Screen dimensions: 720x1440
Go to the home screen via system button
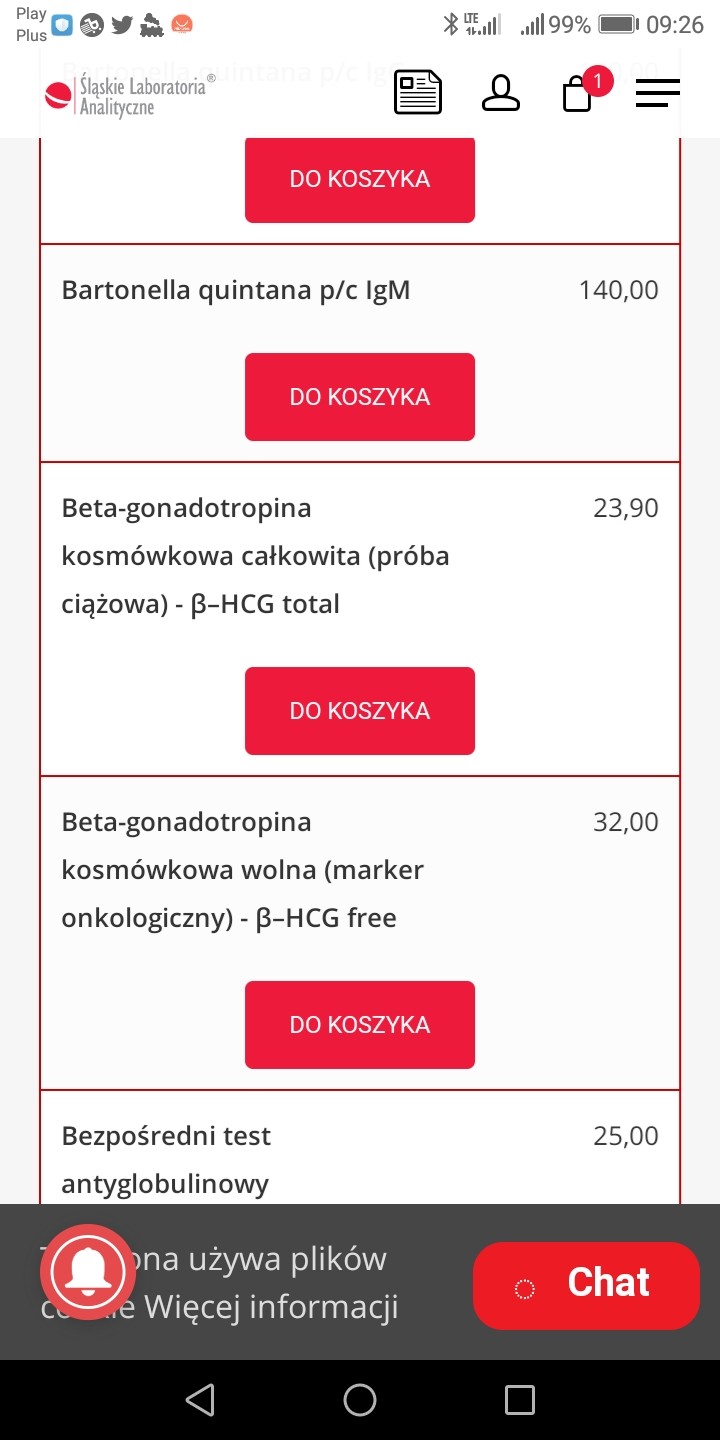[x=360, y=1400]
